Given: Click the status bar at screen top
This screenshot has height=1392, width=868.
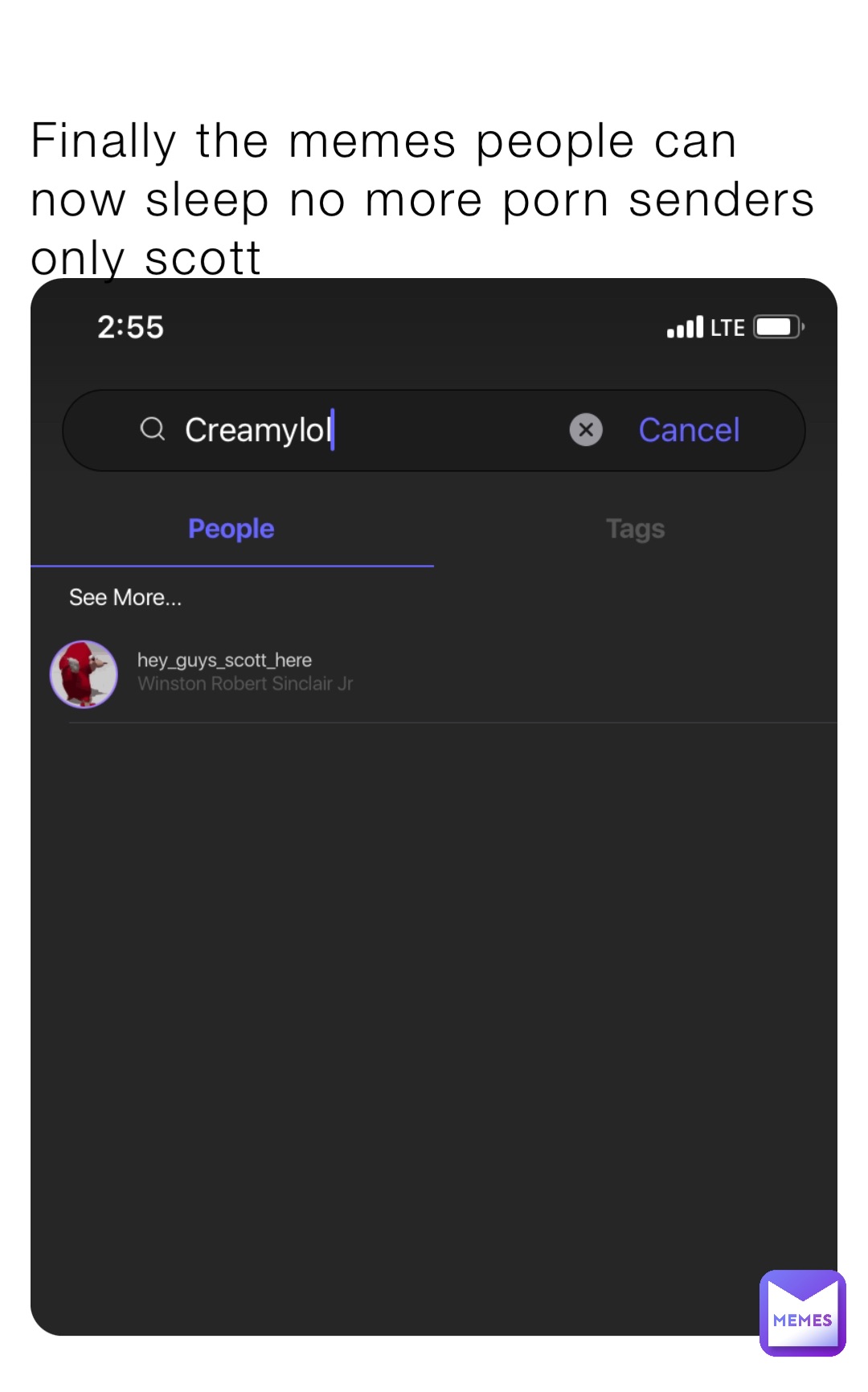Looking at the screenshot, I should click(434, 326).
